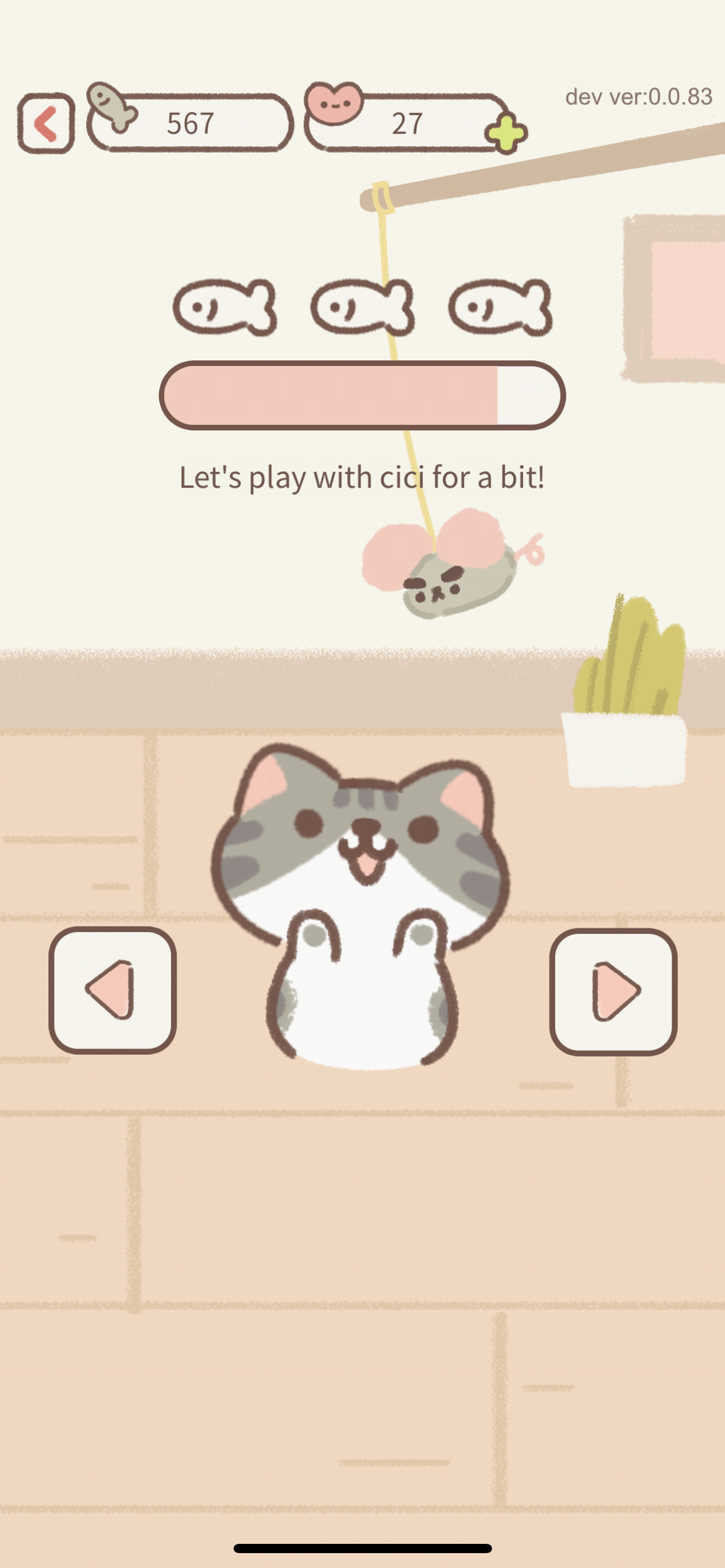Tap the pink heart currency icon

tap(333, 107)
